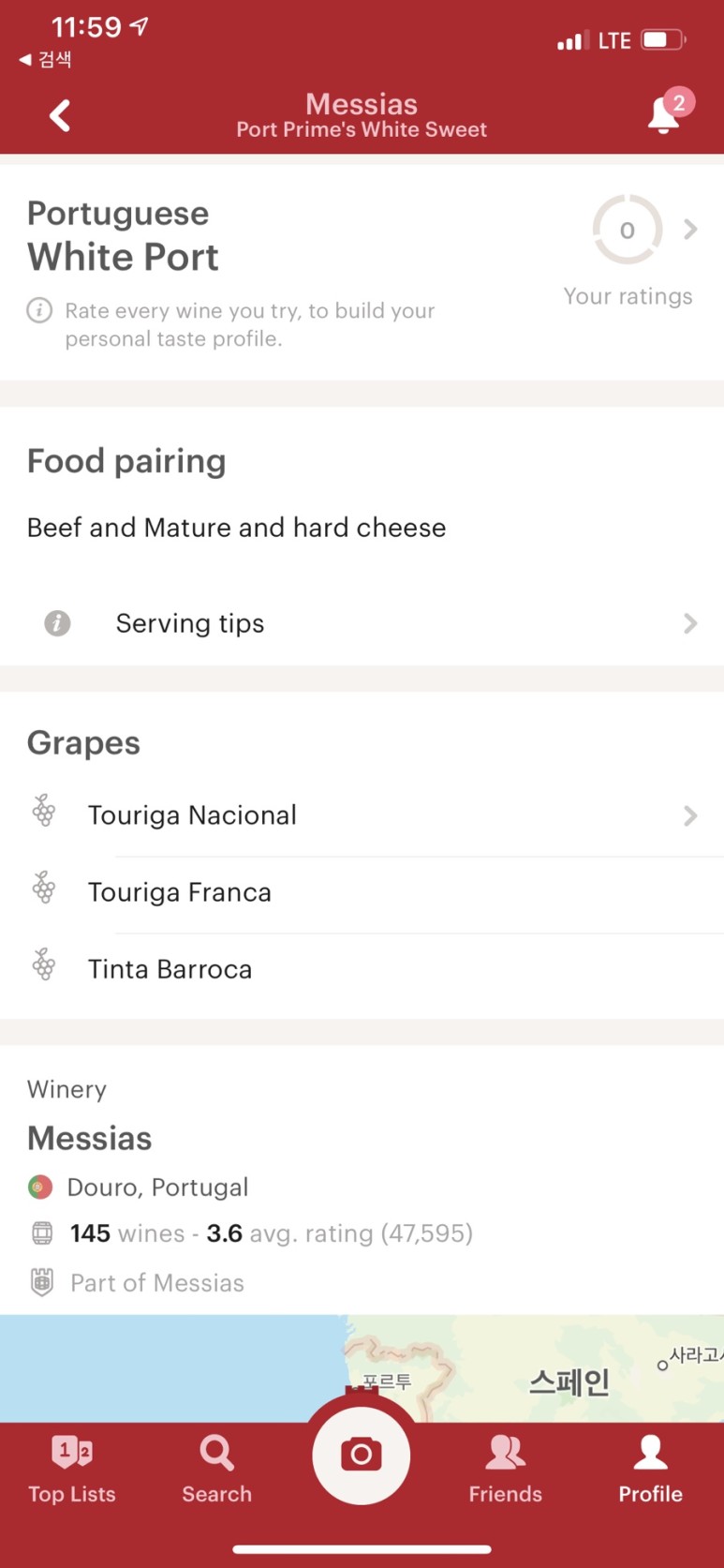Image resolution: width=724 pixels, height=1568 pixels.
Task: Go to the Profile tab
Action: pyautogui.click(x=650, y=1469)
